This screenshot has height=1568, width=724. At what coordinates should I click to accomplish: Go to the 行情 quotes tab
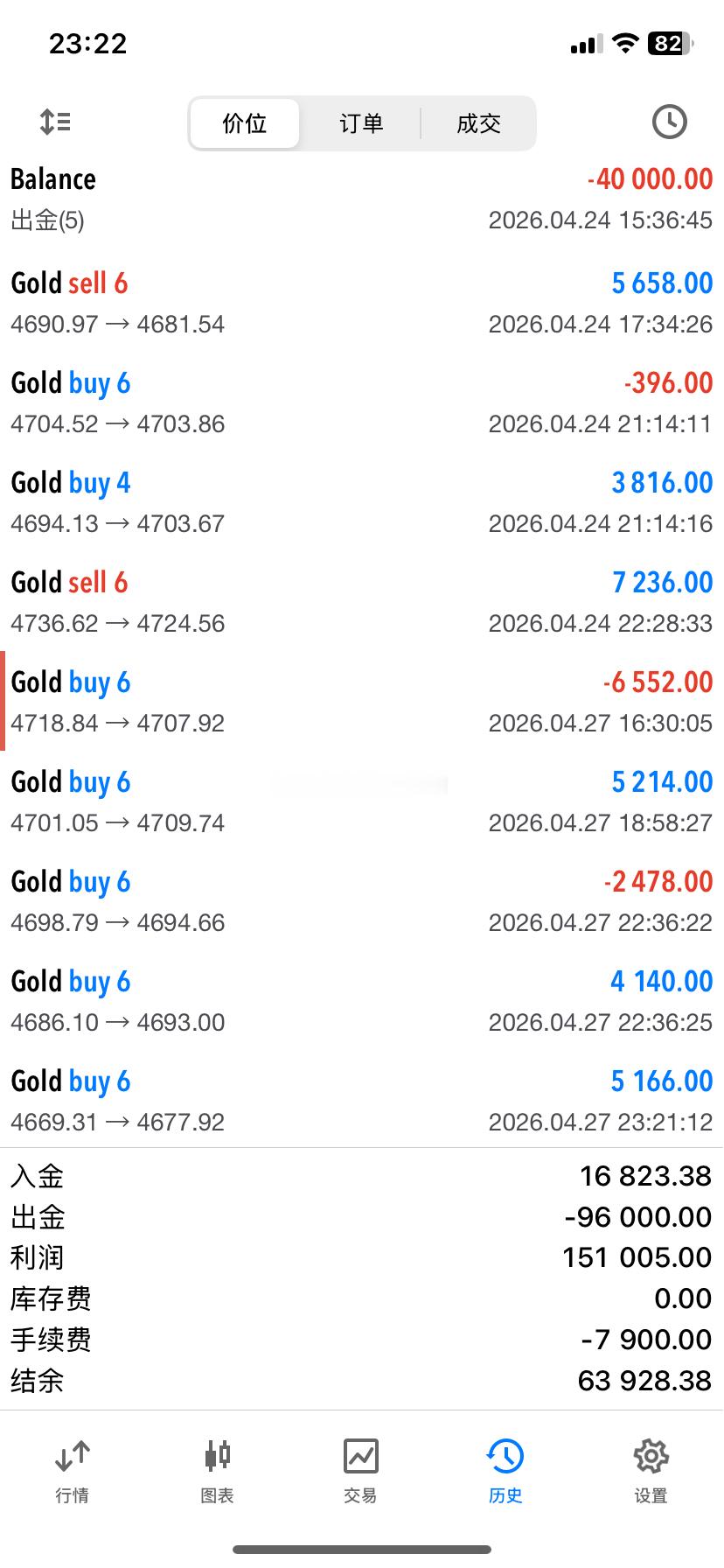click(72, 1472)
